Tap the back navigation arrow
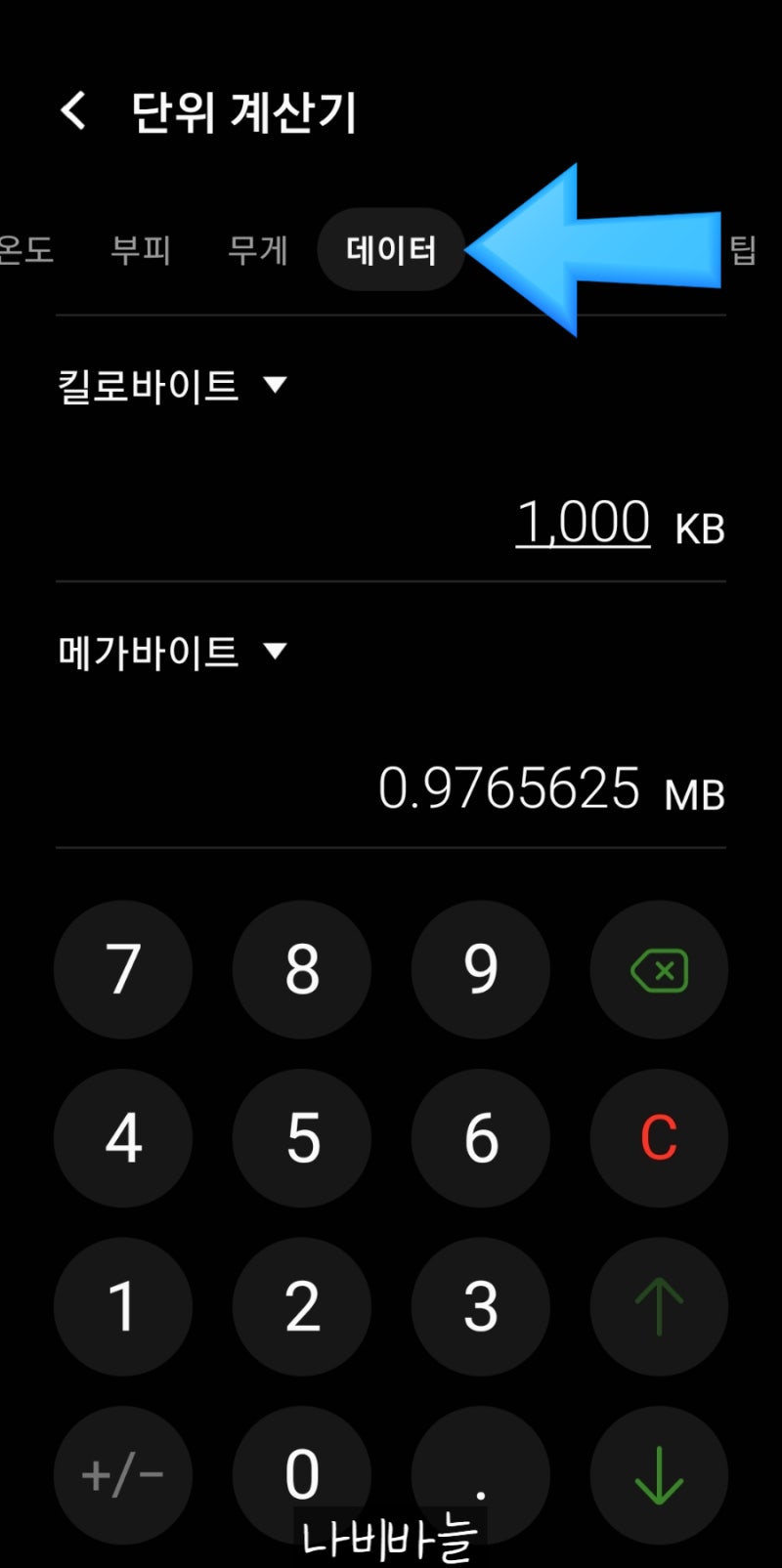This screenshot has height=1568, width=782. coord(73,110)
